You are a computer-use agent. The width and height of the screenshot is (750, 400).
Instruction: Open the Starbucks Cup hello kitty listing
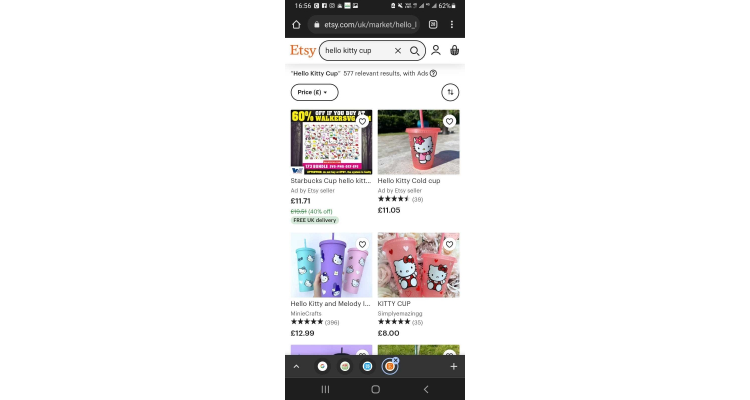pos(331,143)
